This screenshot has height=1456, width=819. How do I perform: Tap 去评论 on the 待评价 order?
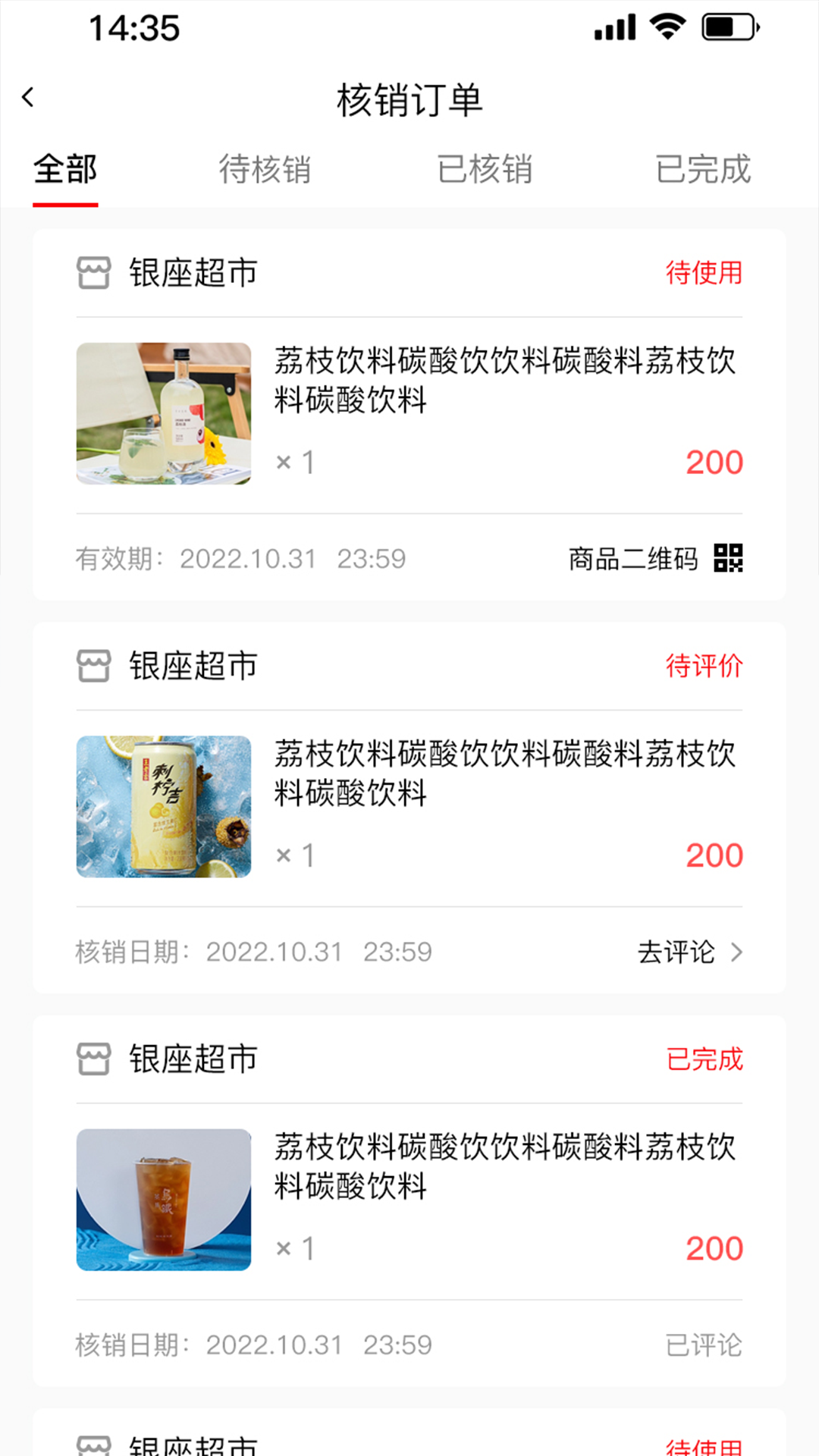689,952
